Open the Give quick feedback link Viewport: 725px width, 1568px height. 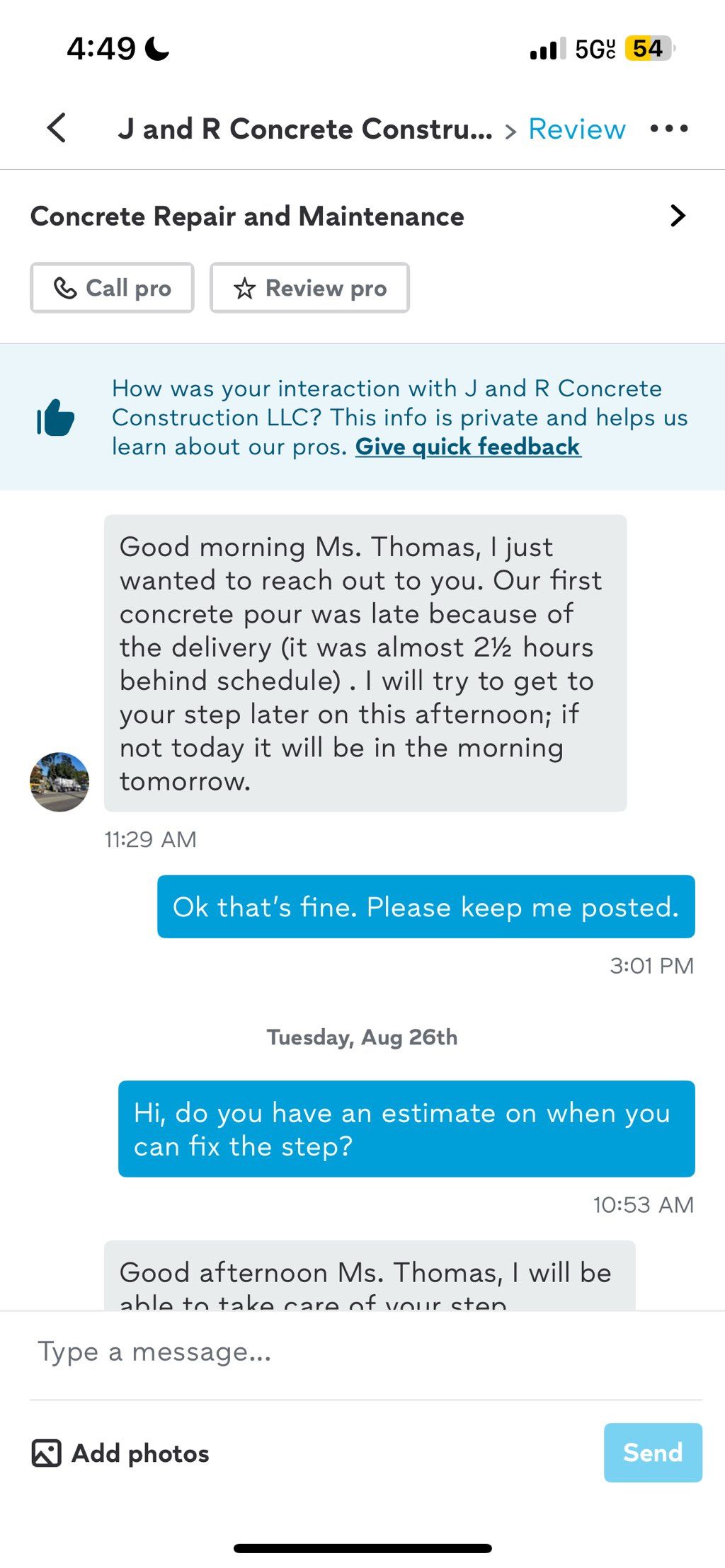click(468, 447)
